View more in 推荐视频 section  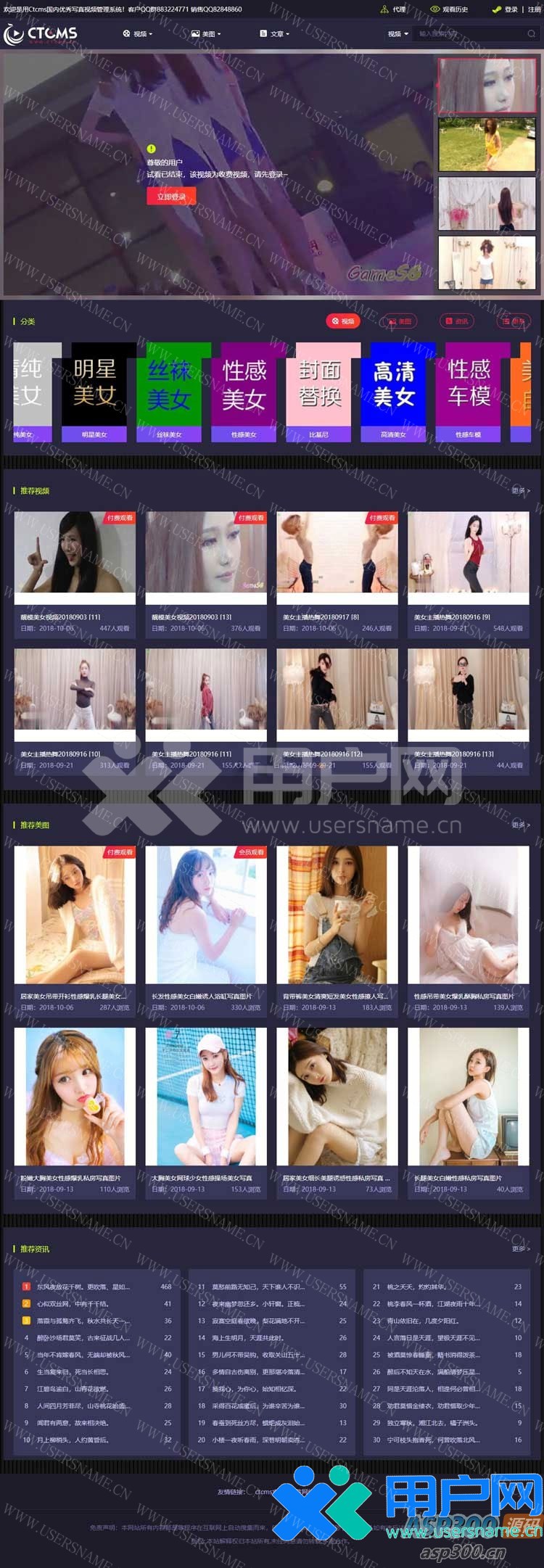tap(520, 491)
